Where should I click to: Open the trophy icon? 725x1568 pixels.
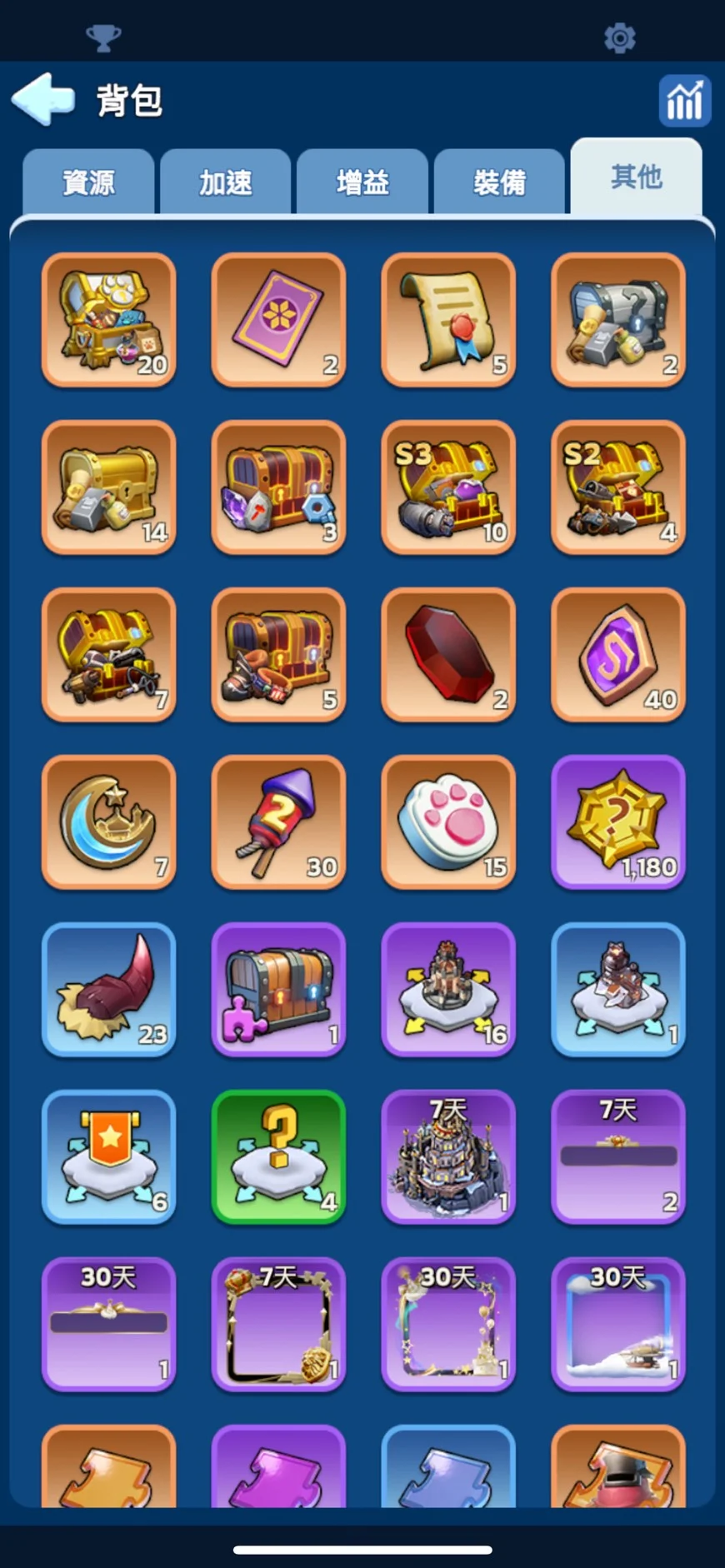click(103, 37)
